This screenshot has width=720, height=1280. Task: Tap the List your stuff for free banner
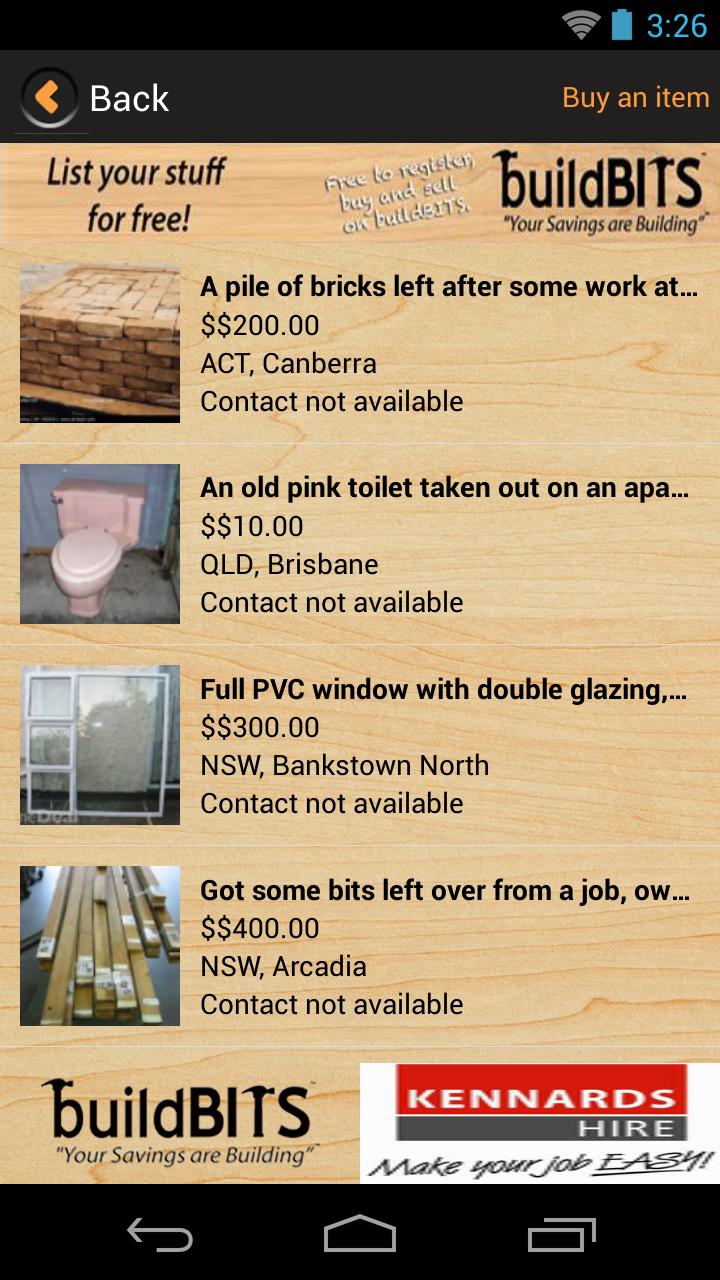[360, 193]
